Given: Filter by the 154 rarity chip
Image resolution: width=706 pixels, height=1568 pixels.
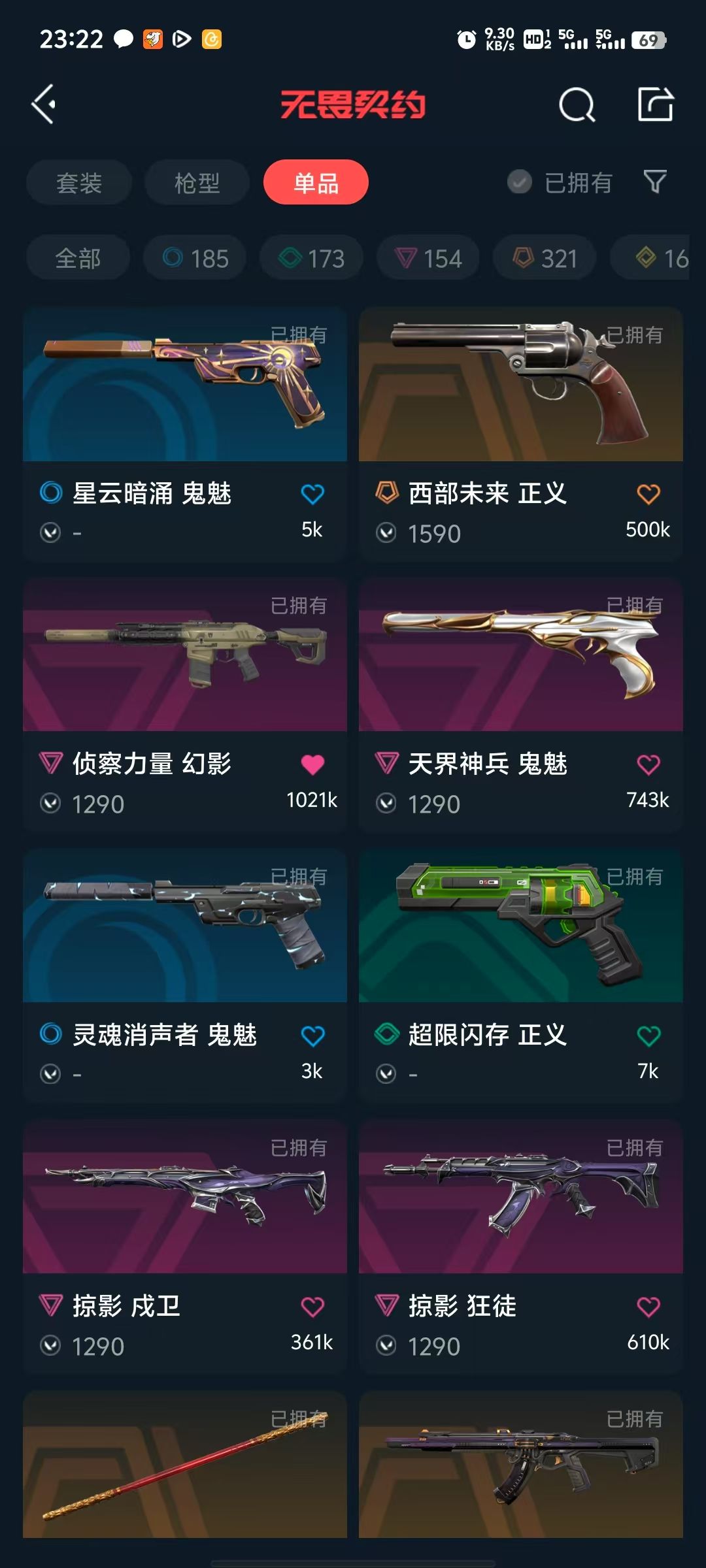Looking at the screenshot, I should pos(428,258).
